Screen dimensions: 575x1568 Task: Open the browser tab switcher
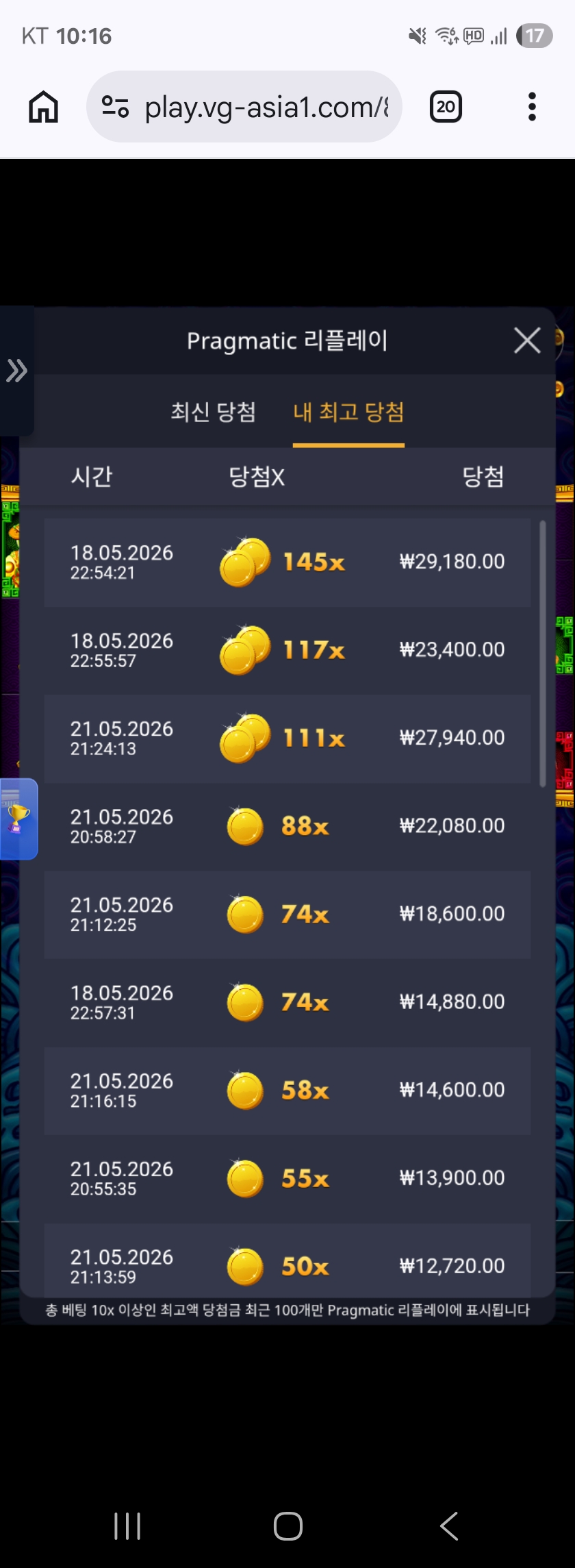point(446,107)
